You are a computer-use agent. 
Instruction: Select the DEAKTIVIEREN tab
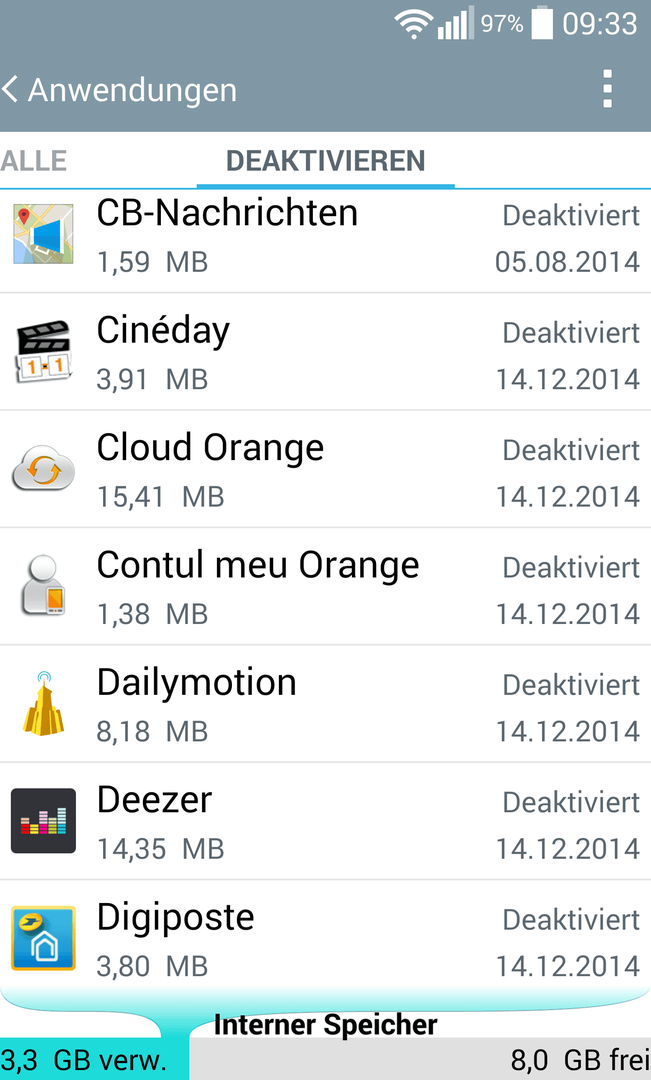tap(325, 160)
